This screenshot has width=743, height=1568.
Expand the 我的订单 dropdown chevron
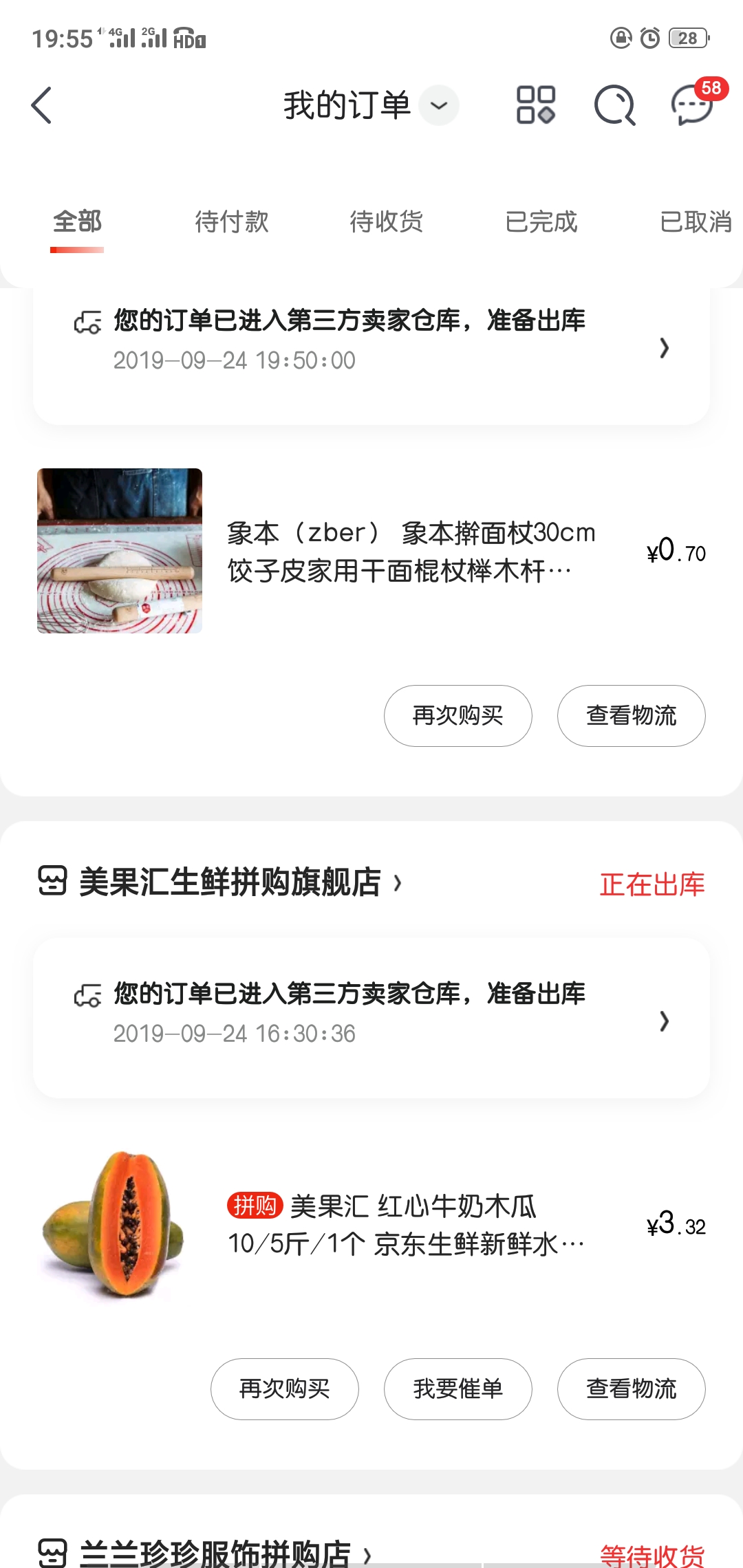pyautogui.click(x=439, y=105)
